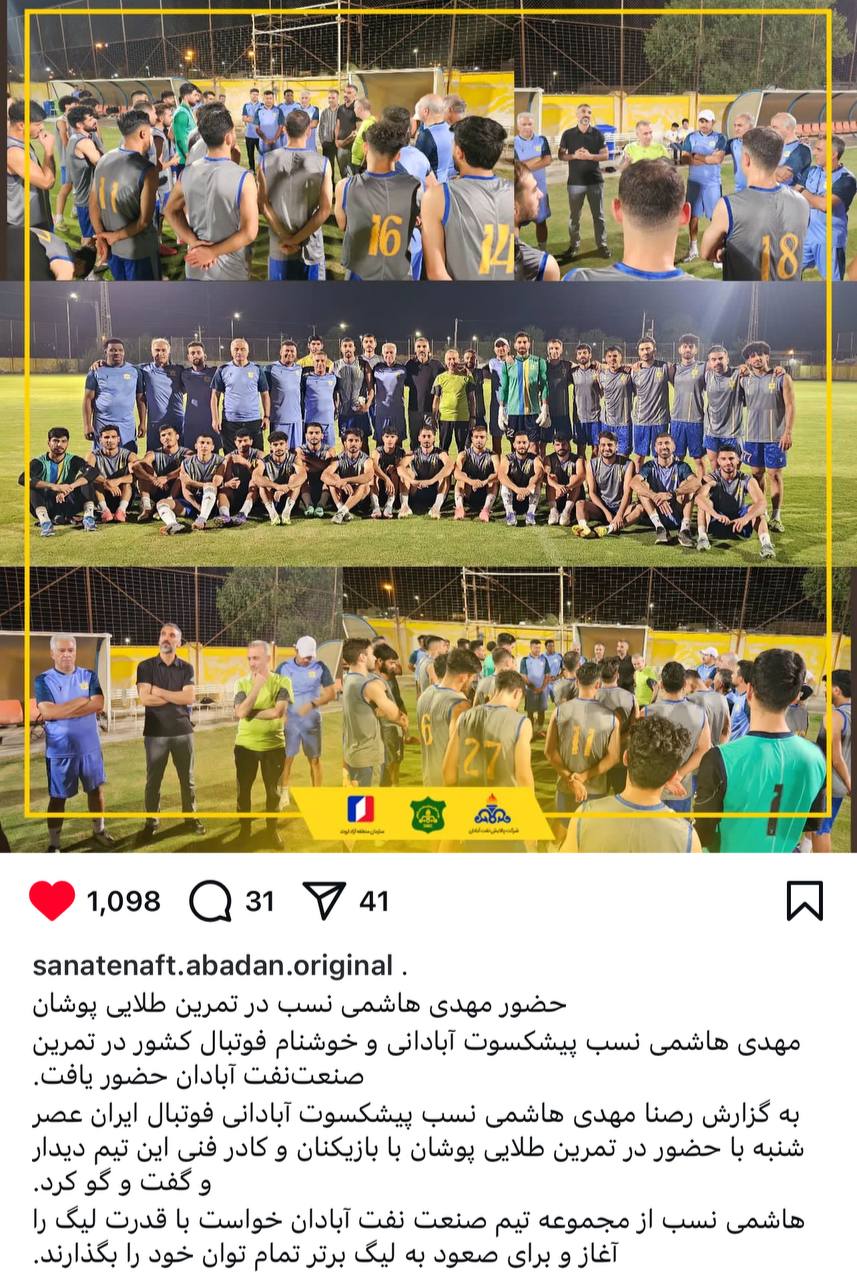Unlike the post with the red heart
Screen dimensions: 857x1280
[51, 901]
